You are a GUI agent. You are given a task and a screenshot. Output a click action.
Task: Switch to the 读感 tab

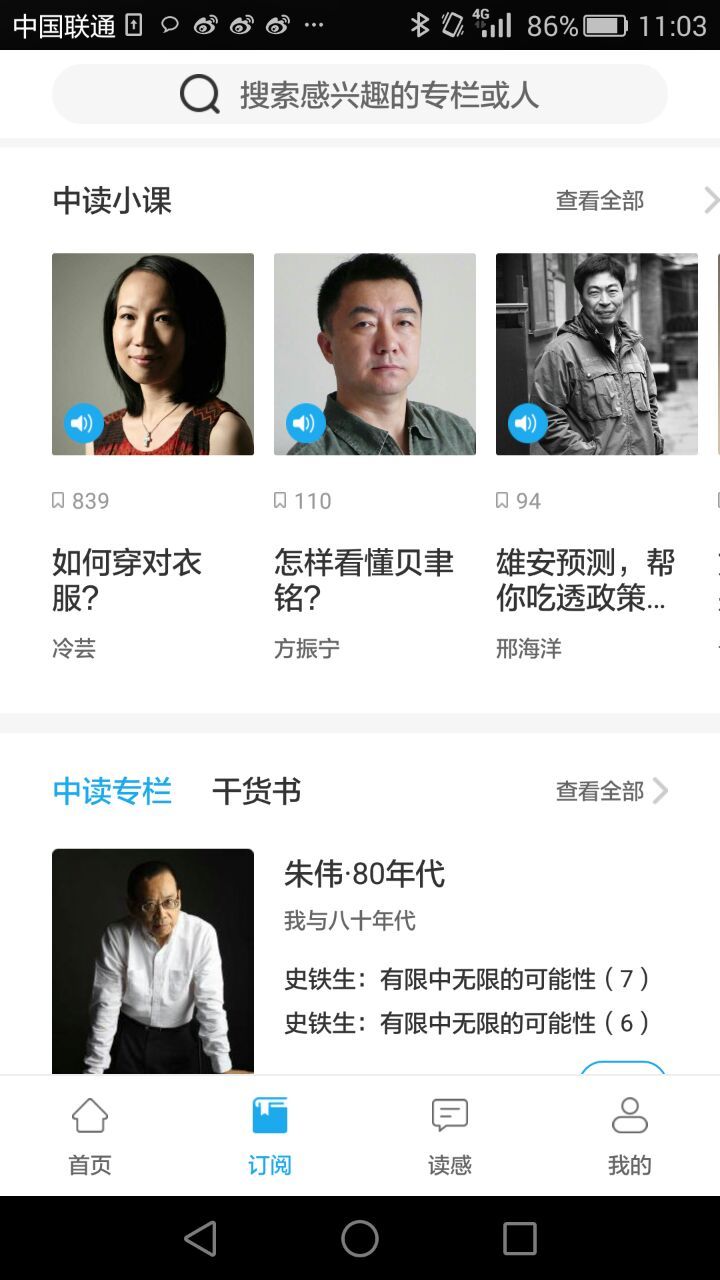(x=450, y=1136)
